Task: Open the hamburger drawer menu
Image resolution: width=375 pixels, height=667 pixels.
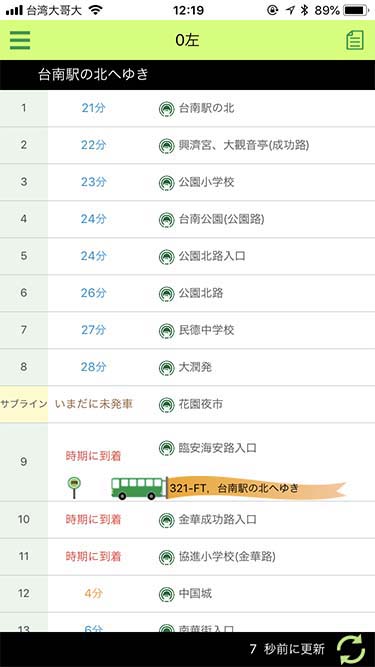Action: point(20,40)
